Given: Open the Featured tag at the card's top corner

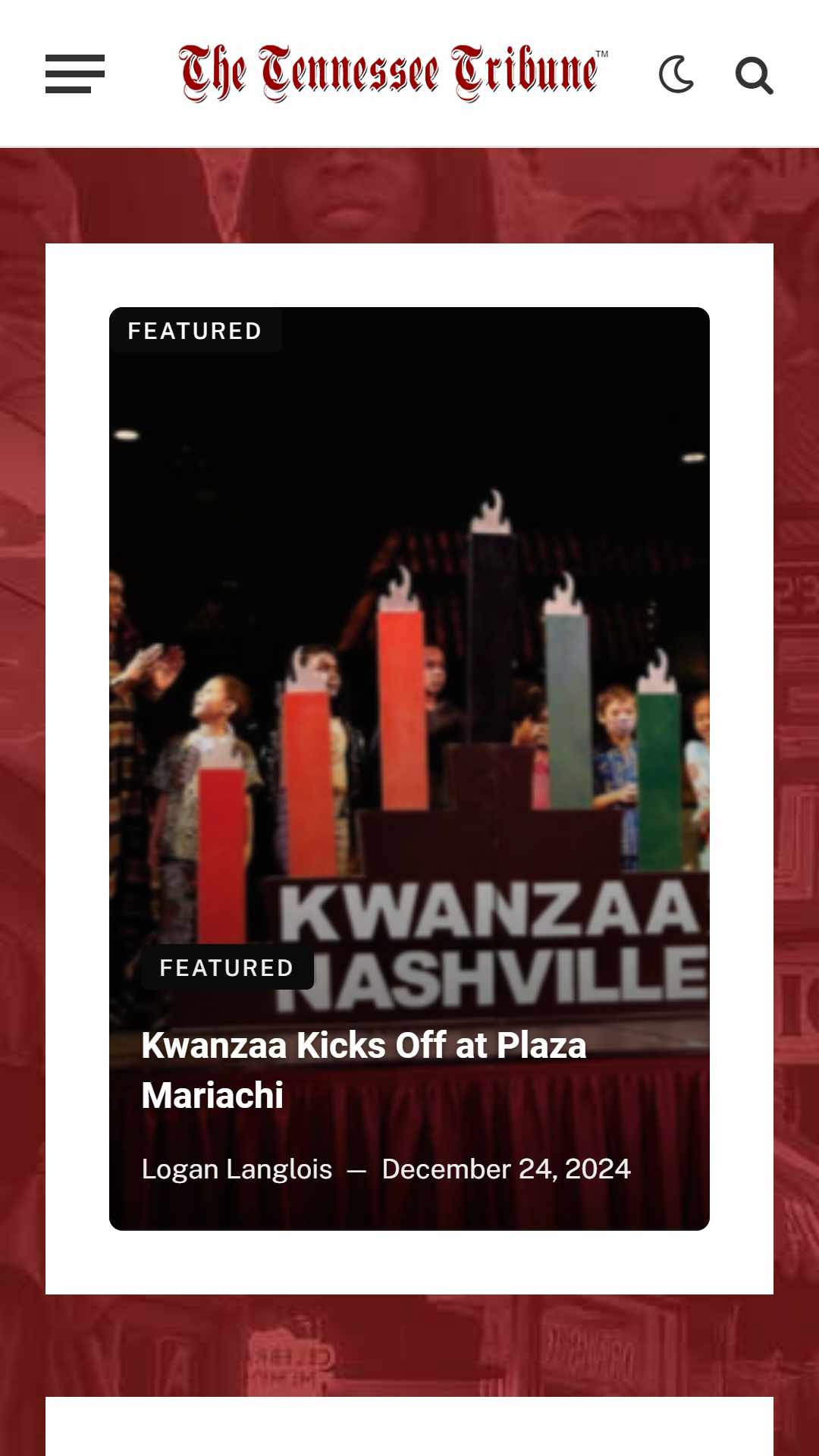Looking at the screenshot, I should [195, 331].
